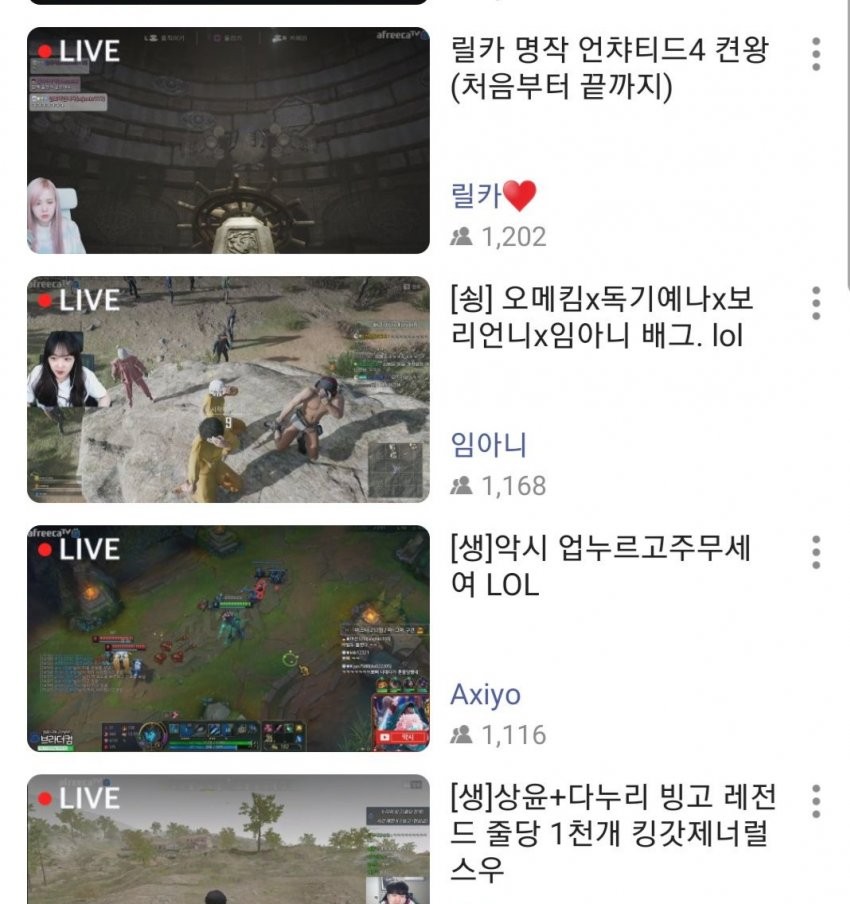Visit the 임아니 channel name
The width and height of the screenshot is (850, 904).
(x=489, y=444)
